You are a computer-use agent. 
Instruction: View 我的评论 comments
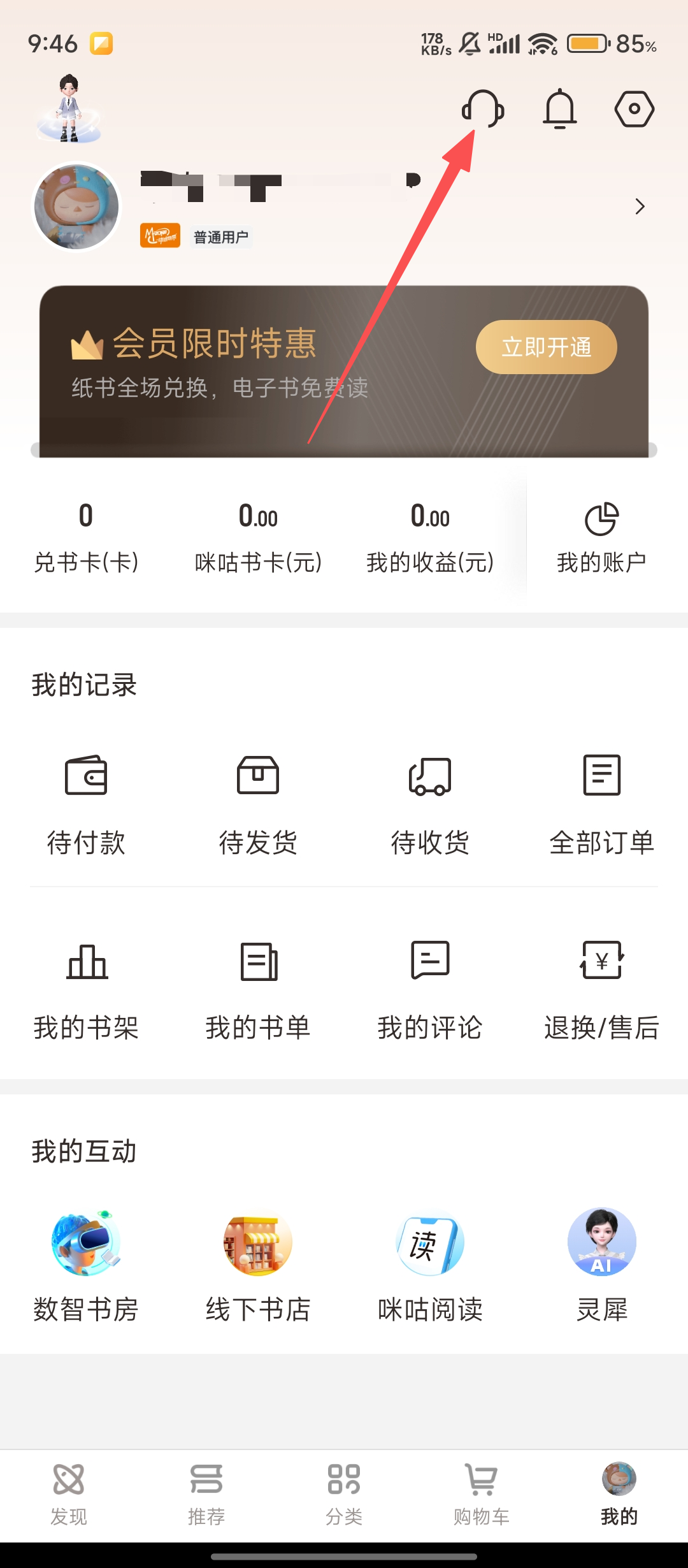click(x=430, y=989)
